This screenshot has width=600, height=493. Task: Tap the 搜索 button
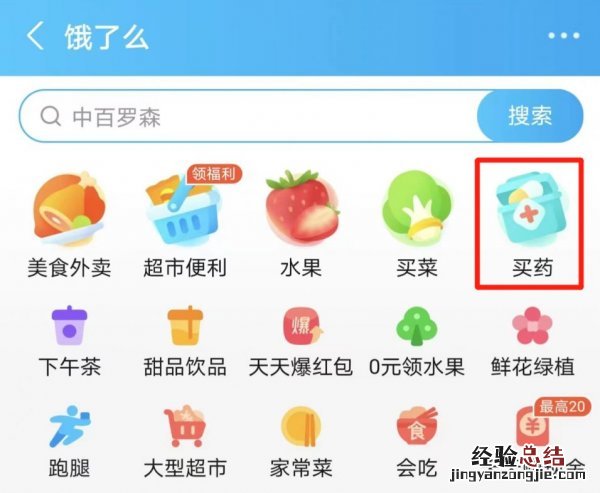click(x=529, y=116)
